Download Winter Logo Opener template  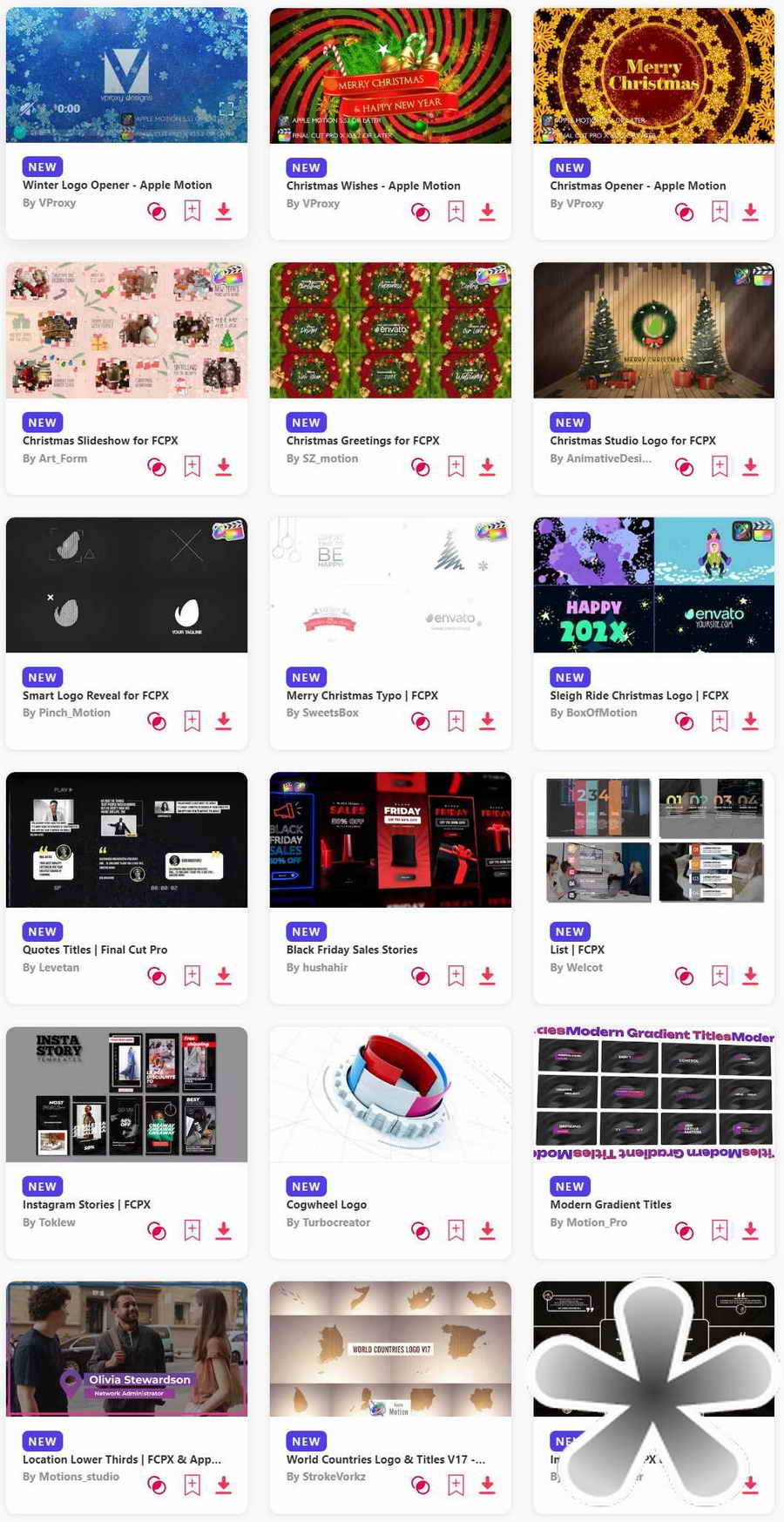(x=224, y=212)
